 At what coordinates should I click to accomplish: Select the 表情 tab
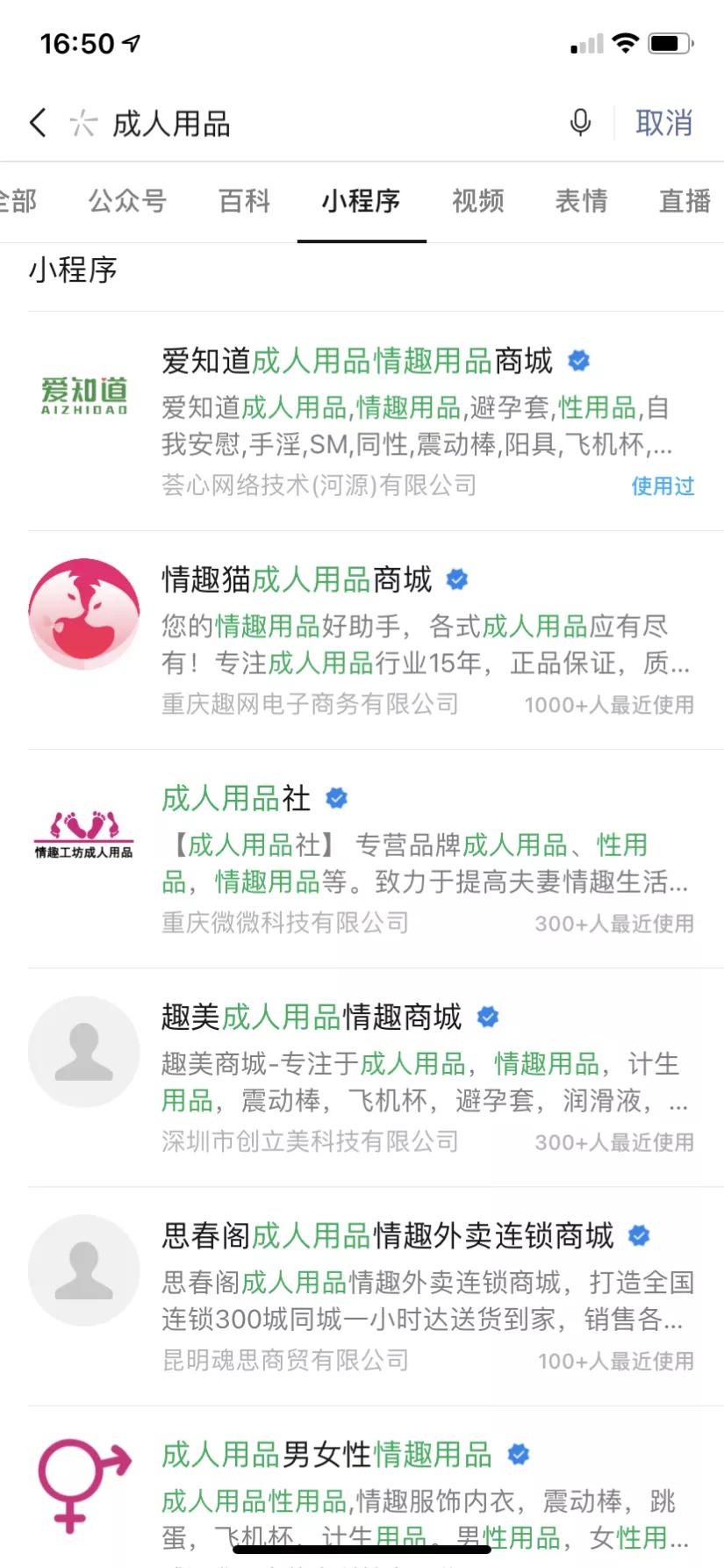[x=582, y=201]
